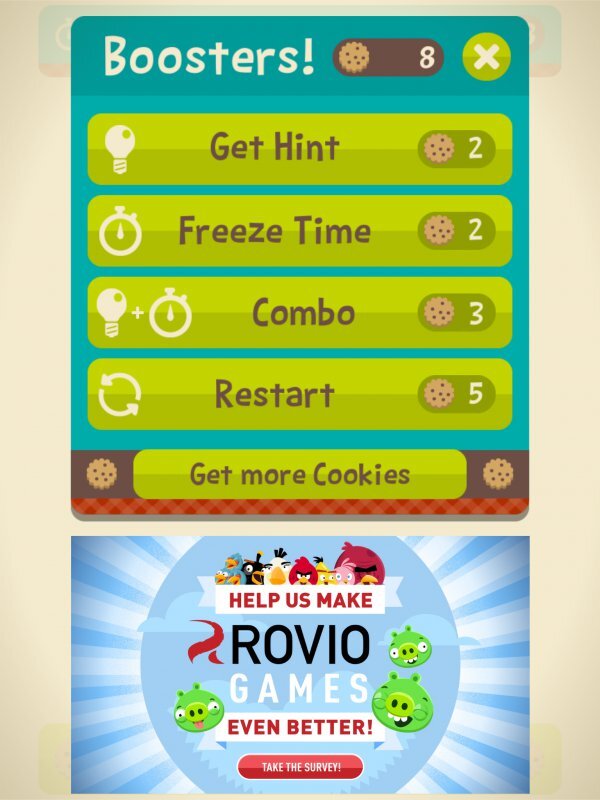This screenshot has height=800, width=600.
Task: Buy the Restart booster
Action: [299, 394]
